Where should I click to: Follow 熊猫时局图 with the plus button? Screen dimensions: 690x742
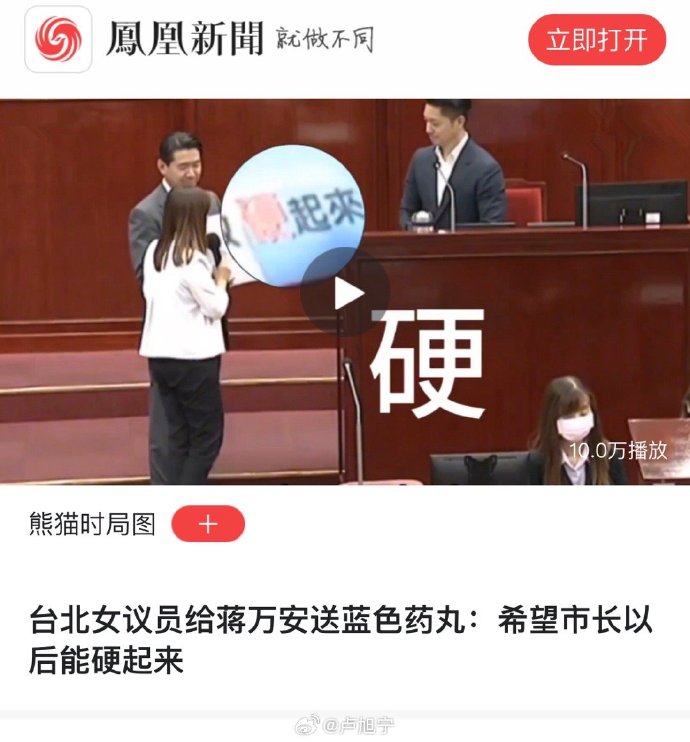pos(208,524)
